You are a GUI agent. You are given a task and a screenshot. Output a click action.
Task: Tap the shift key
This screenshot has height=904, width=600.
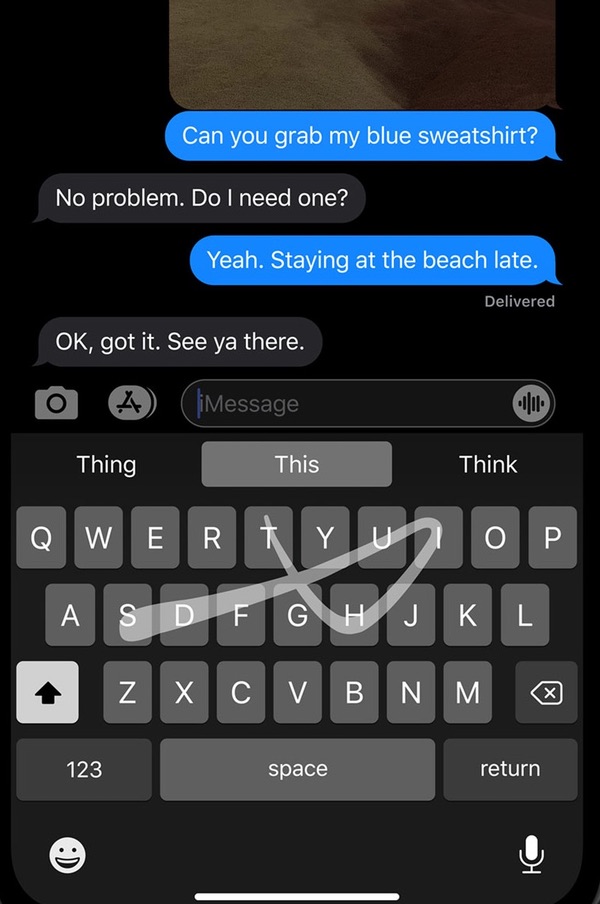tap(47, 693)
